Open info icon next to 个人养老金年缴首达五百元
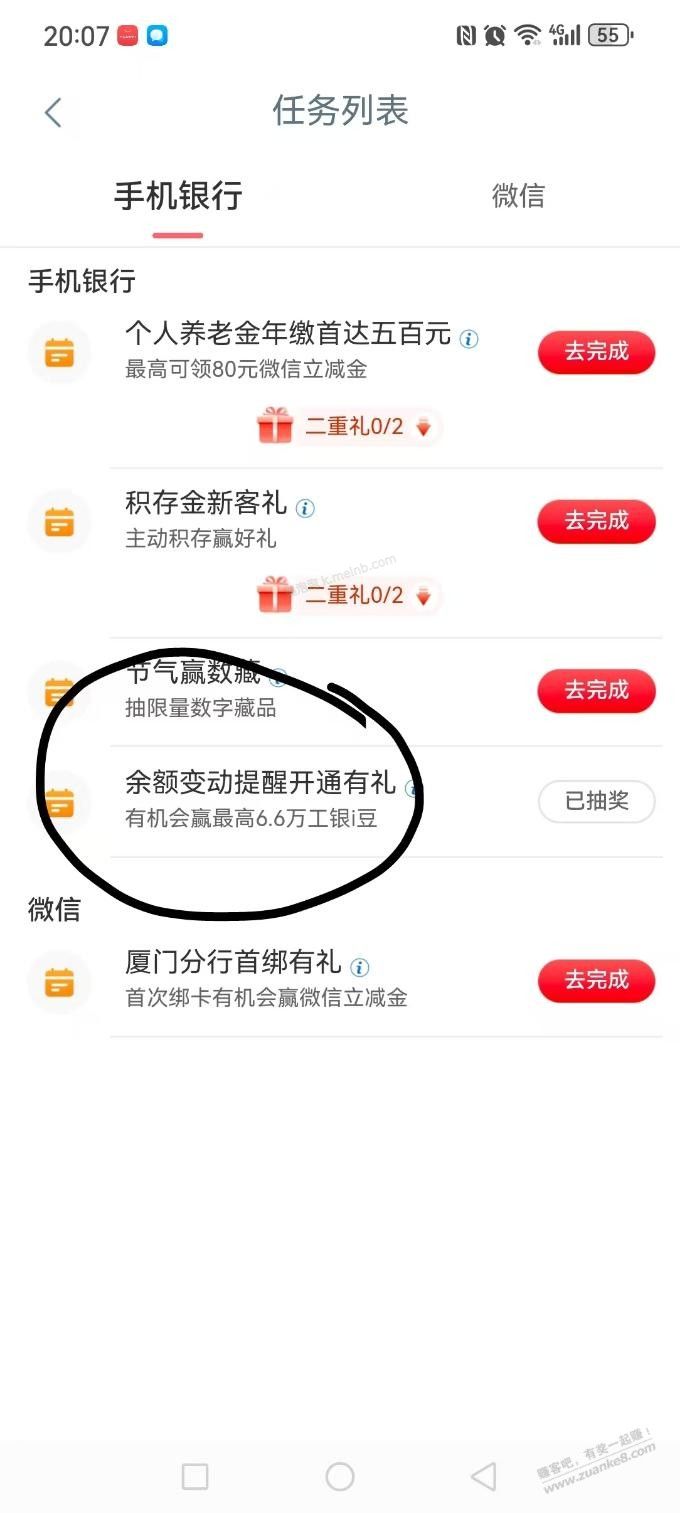Viewport: 680px width, 1513px height. coord(468,339)
